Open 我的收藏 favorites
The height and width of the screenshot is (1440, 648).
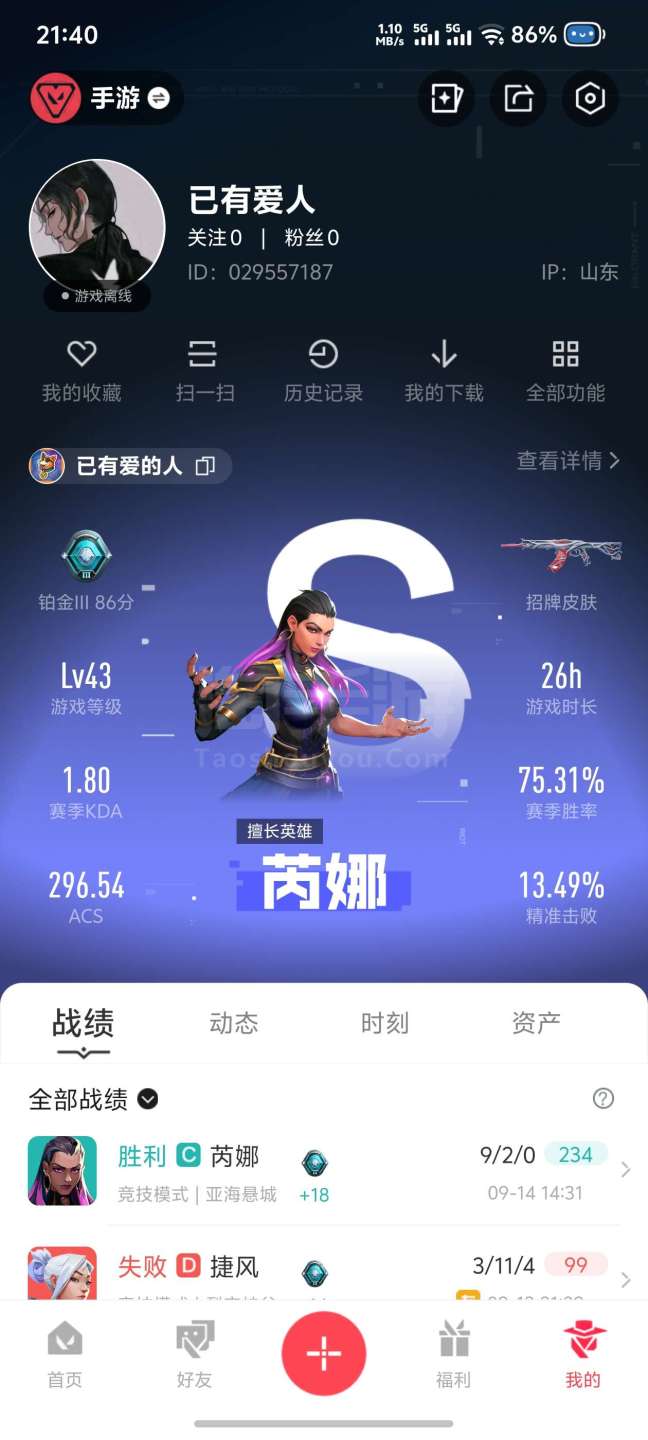click(x=82, y=371)
